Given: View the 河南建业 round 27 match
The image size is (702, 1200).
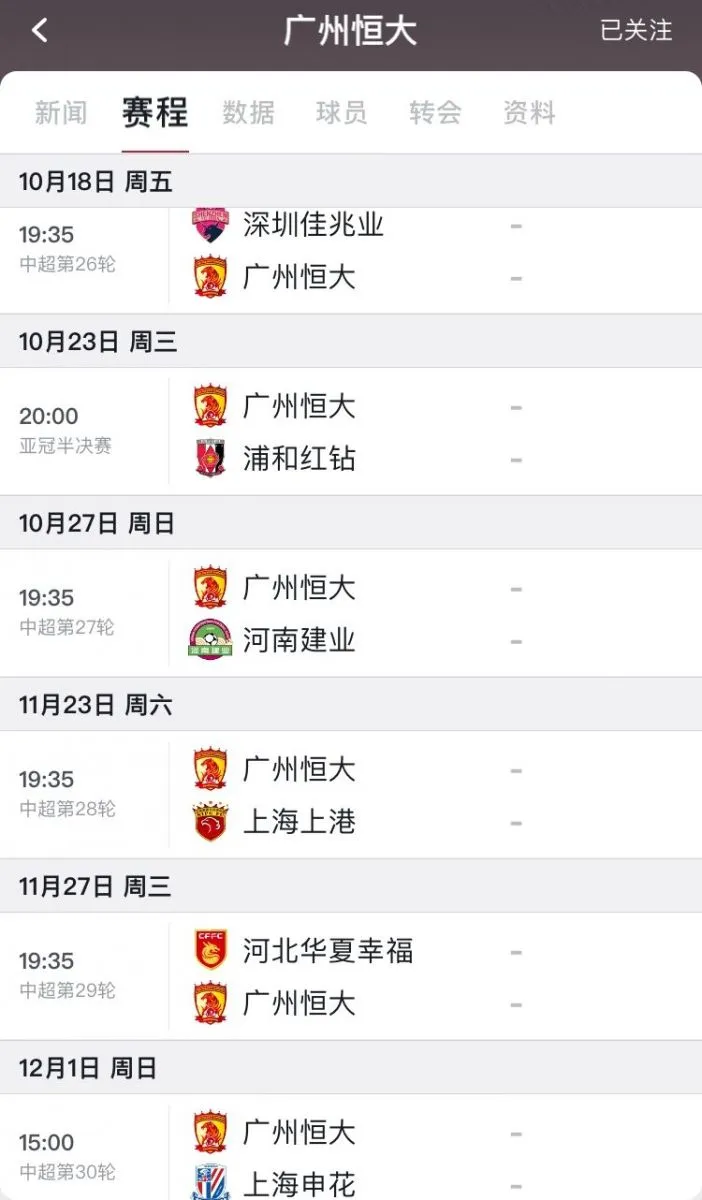Looking at the screenshot, I should click(351, 613).
